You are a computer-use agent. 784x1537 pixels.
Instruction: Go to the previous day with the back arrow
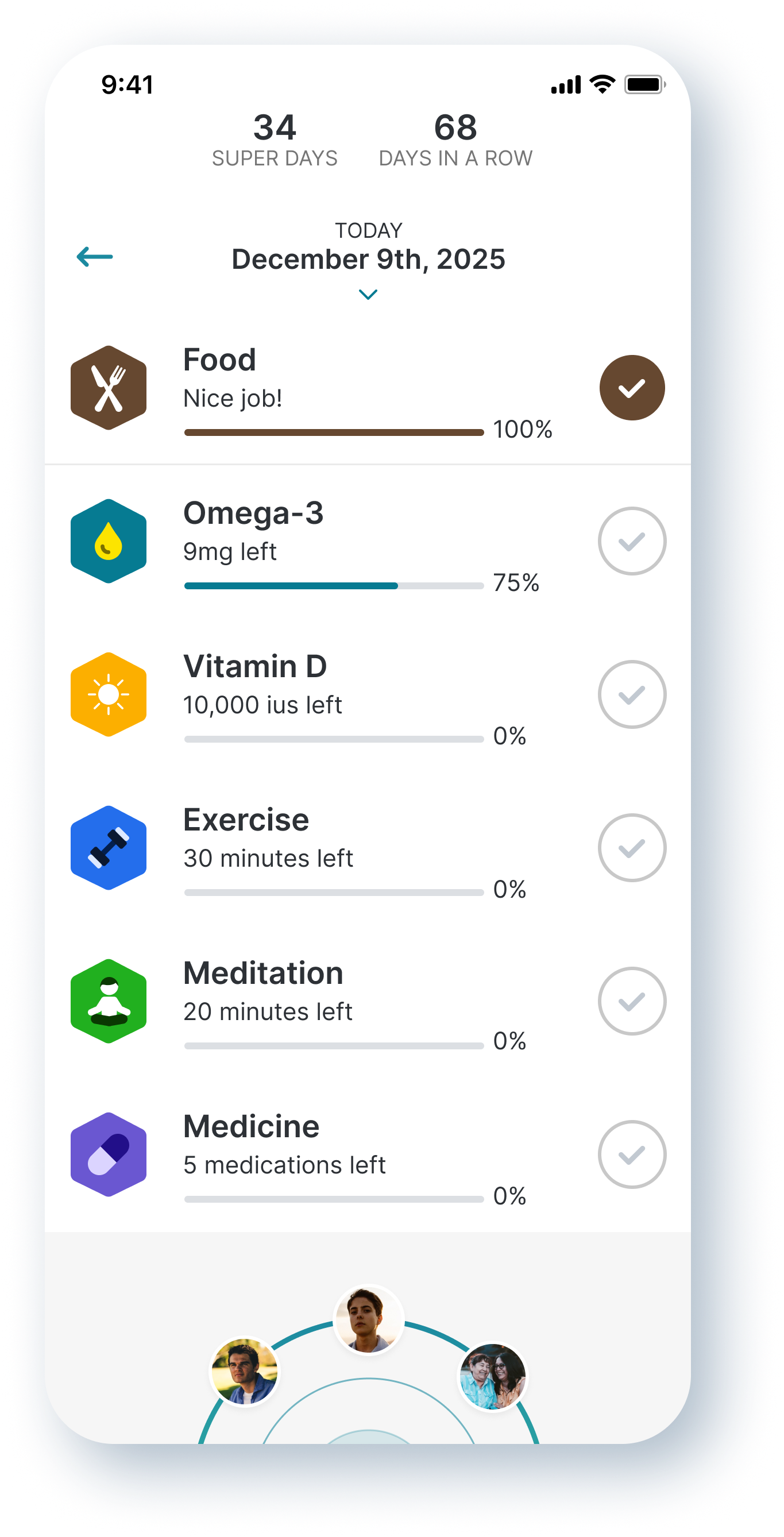pyautogui.click(x=95, y=257)
